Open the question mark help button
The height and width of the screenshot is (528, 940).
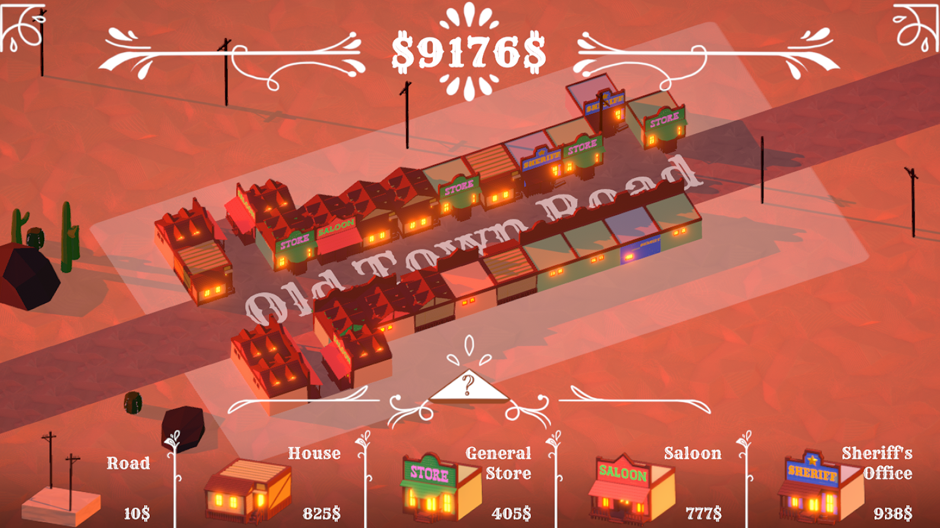coord(467,385)
